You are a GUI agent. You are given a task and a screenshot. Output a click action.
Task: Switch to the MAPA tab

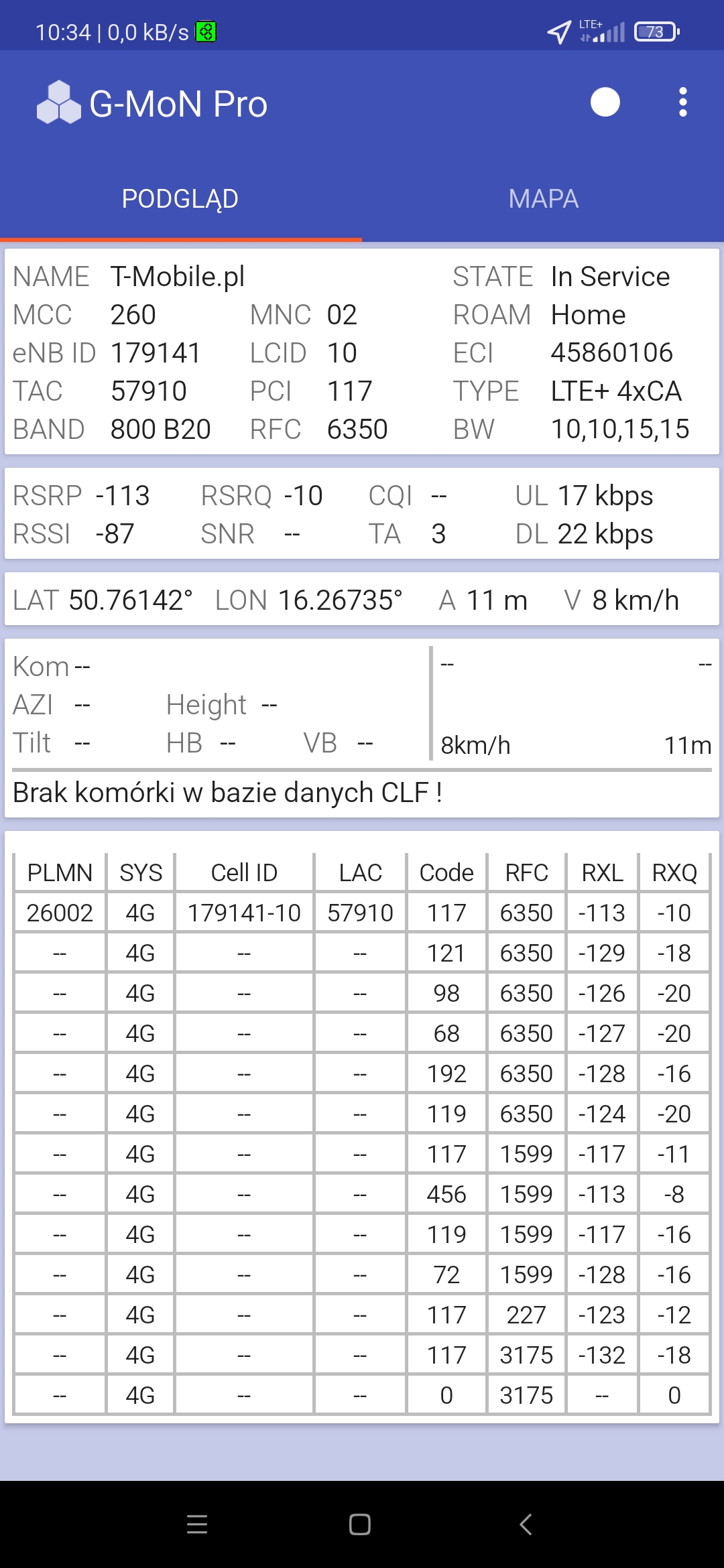543,199
